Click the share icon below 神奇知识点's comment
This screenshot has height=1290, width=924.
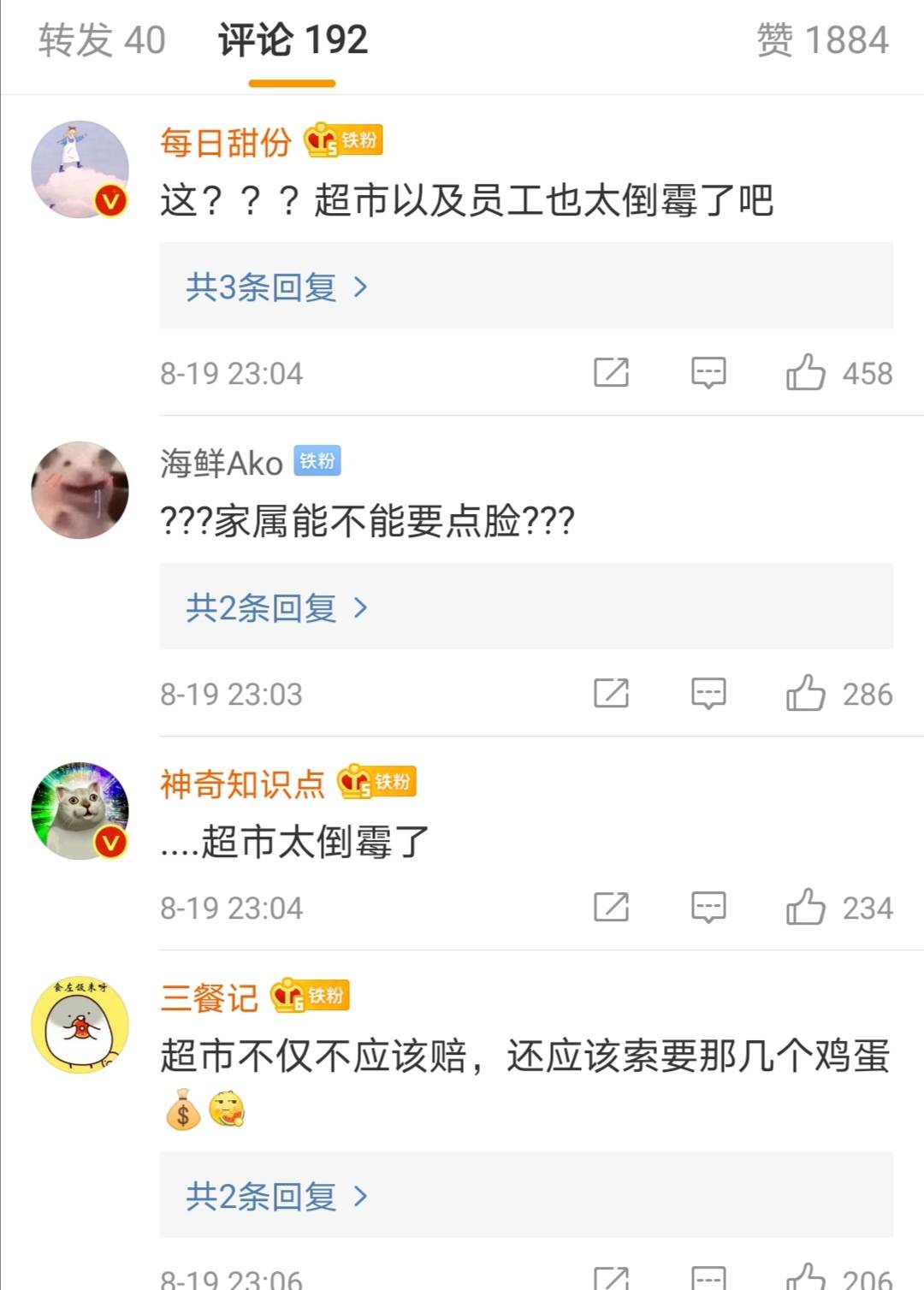pos(609,907)
